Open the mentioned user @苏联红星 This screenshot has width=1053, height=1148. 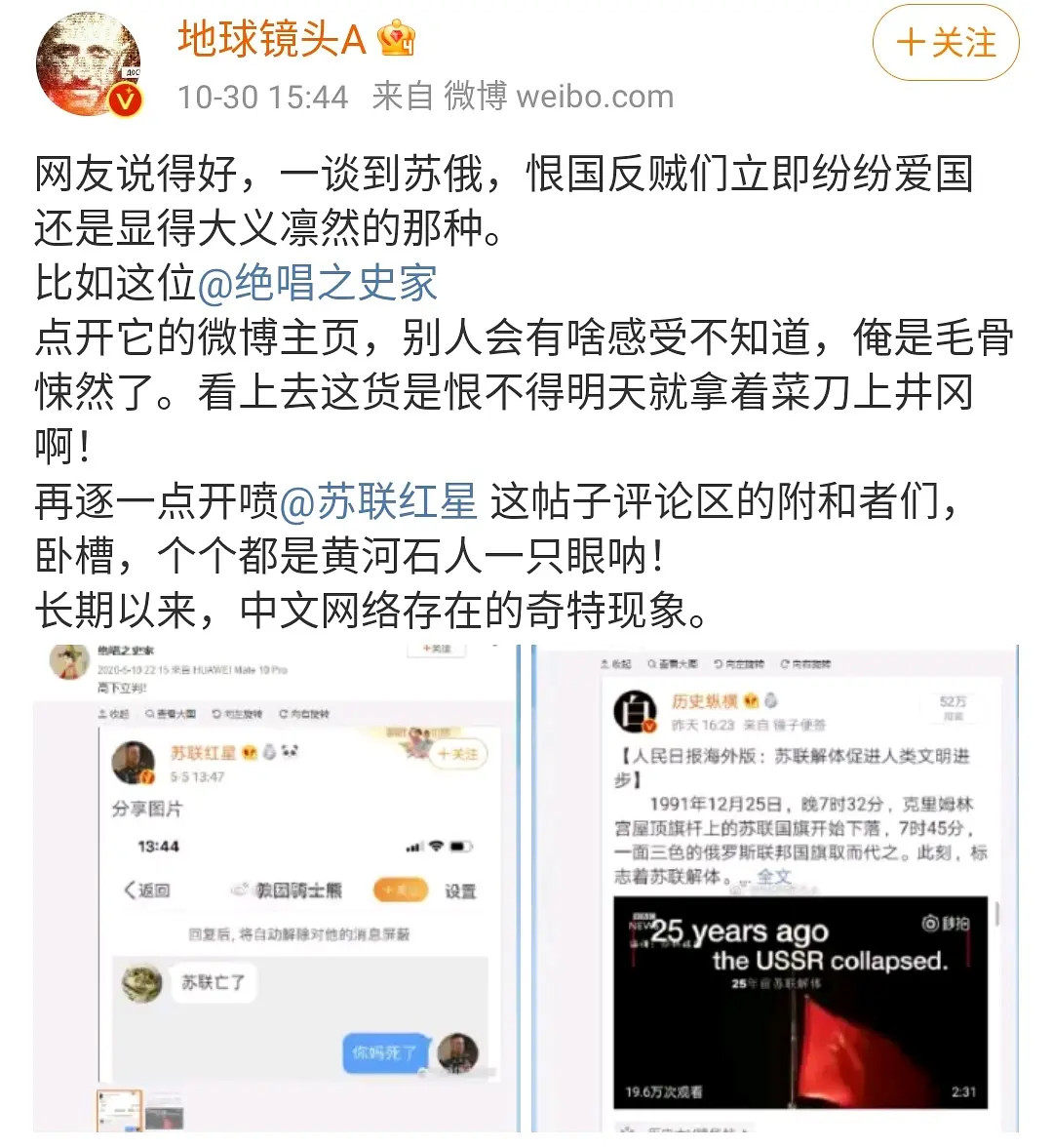pyautogui.click(x=378, y=502)
